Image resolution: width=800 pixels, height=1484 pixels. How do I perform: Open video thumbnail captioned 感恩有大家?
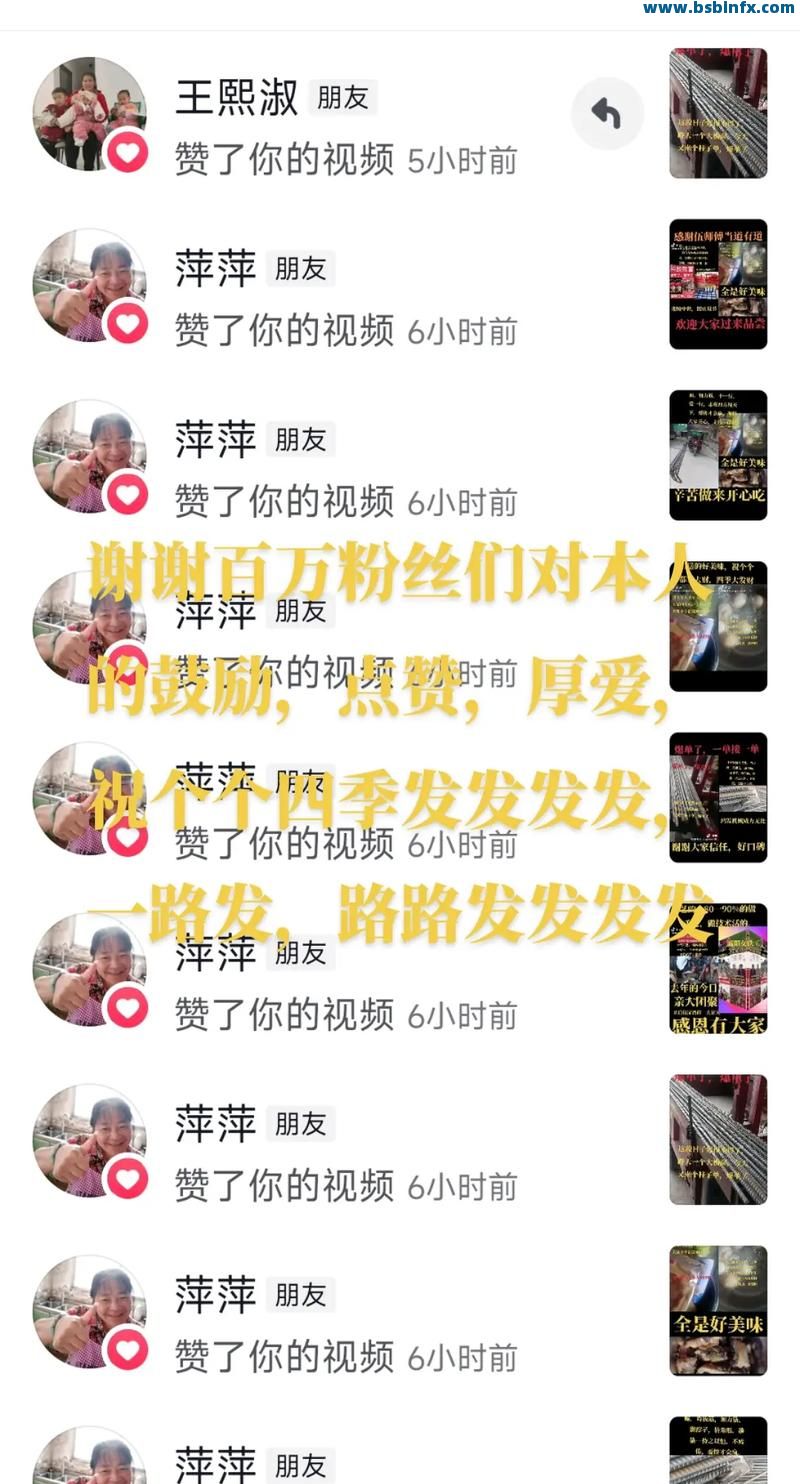pyautogui.click(x=718, y=968)
